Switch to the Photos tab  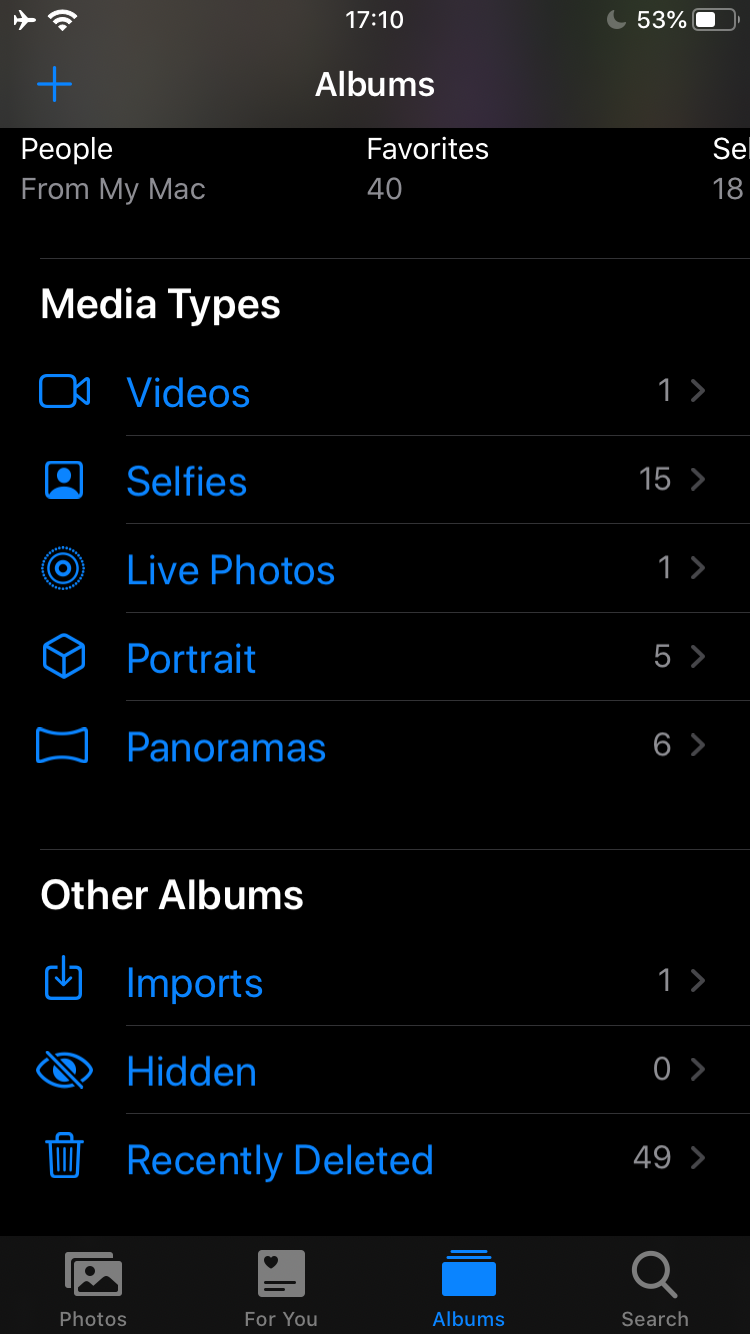coord(93,1288)
